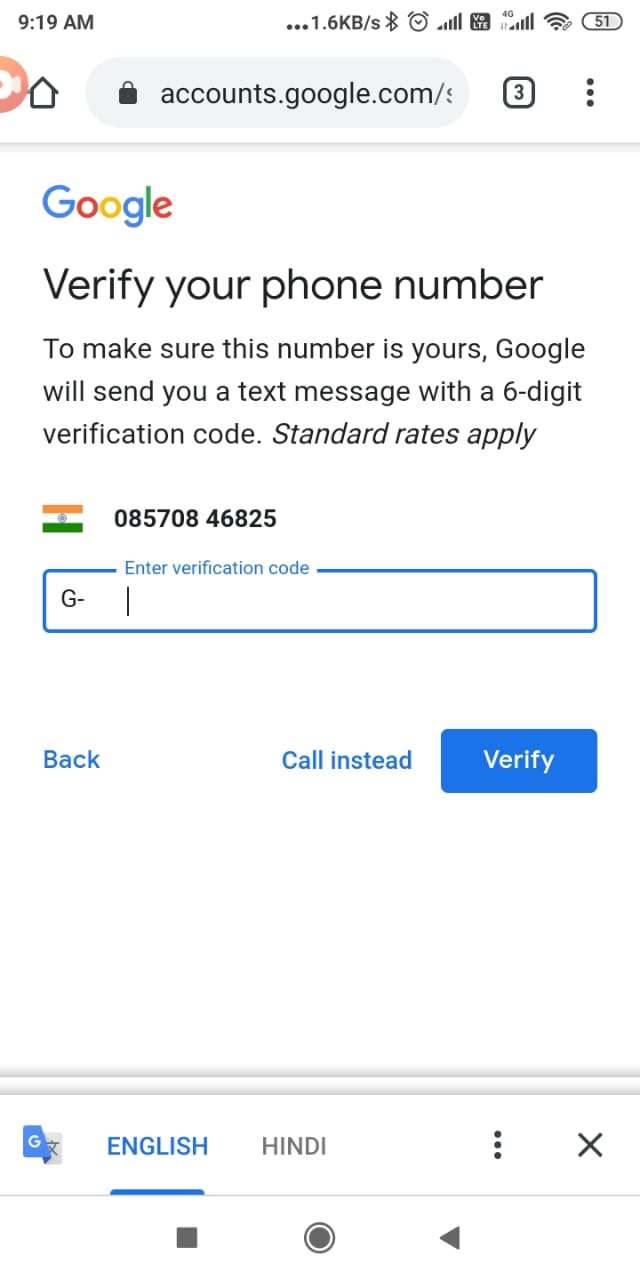Focus the Enter verification code field
Screen dimensions: 640x1280
click(340, 601)
